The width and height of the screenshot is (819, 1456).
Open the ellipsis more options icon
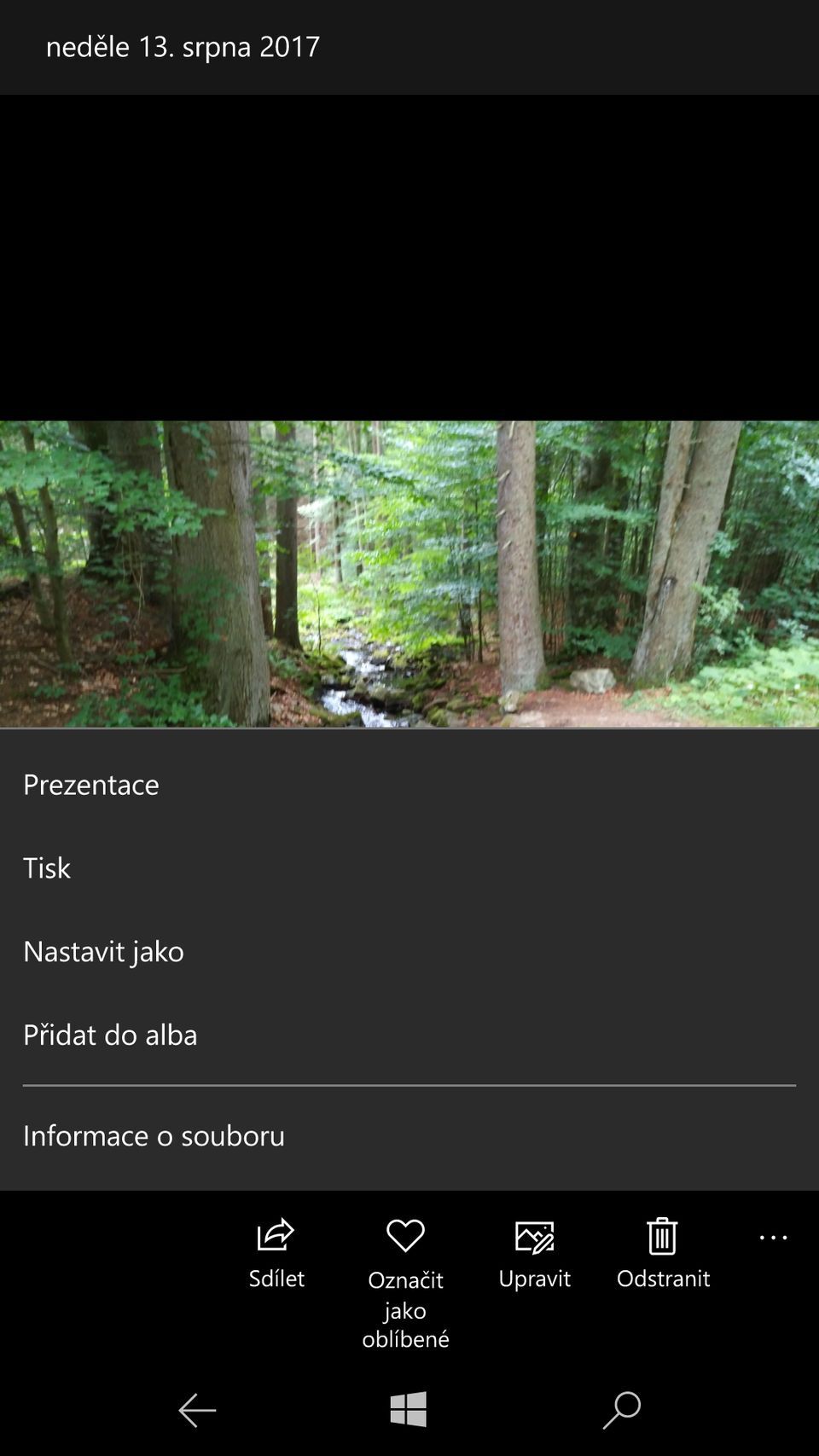[x=773, y=1238]
